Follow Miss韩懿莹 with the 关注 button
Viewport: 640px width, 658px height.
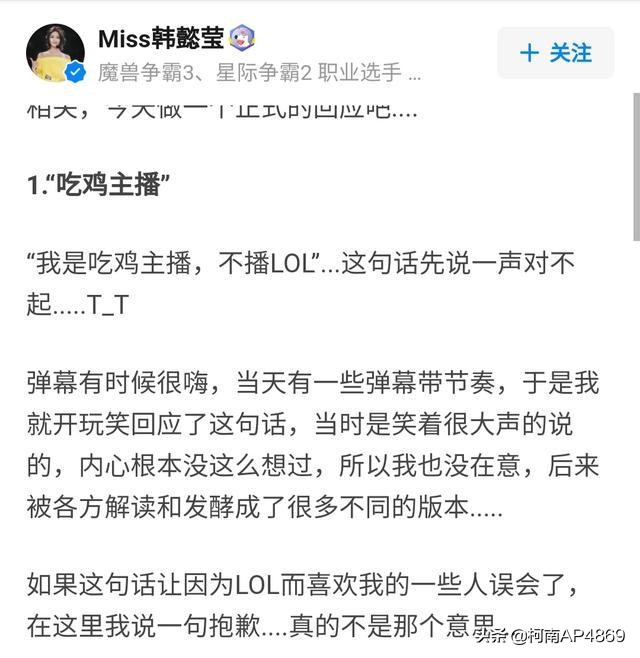pos(556,53)
